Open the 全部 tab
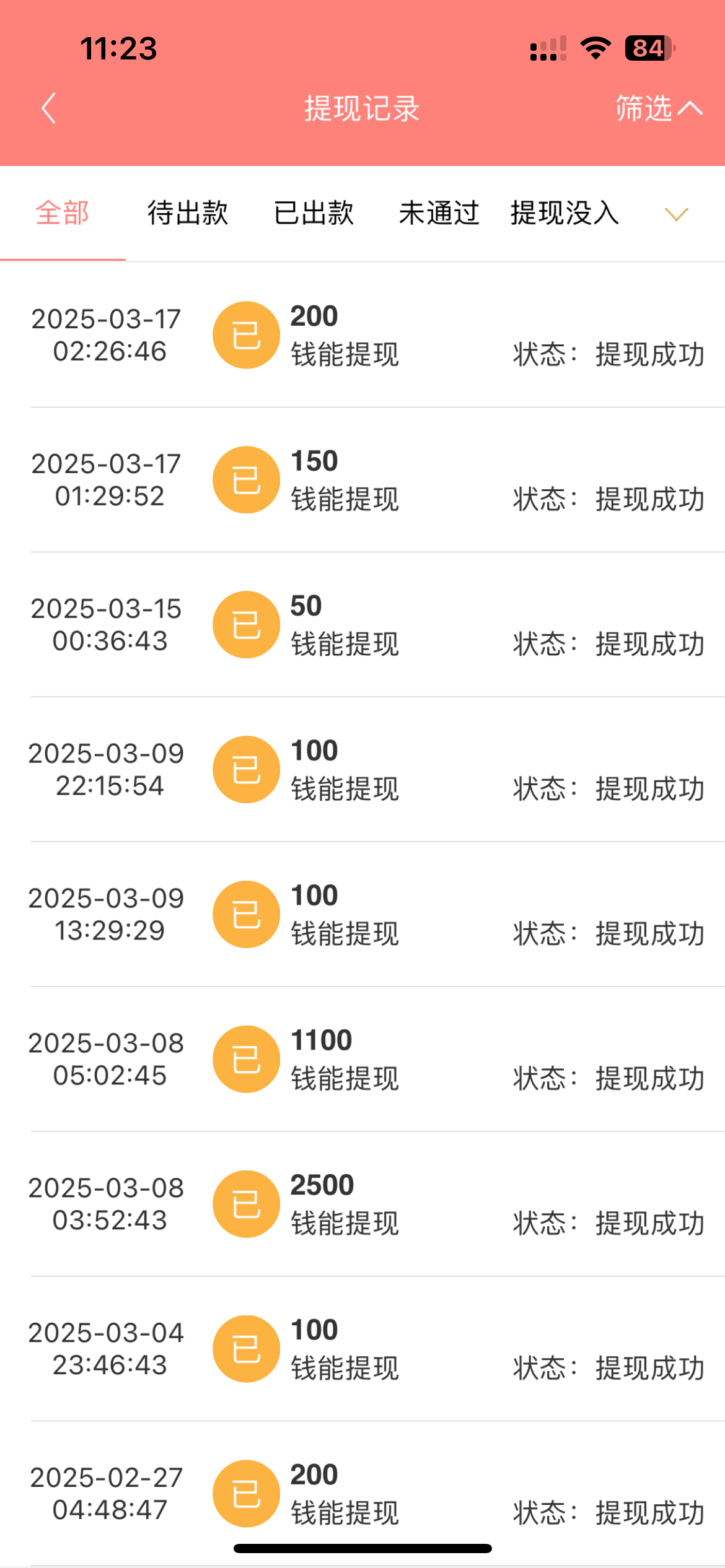 click(x=62, y=213)
